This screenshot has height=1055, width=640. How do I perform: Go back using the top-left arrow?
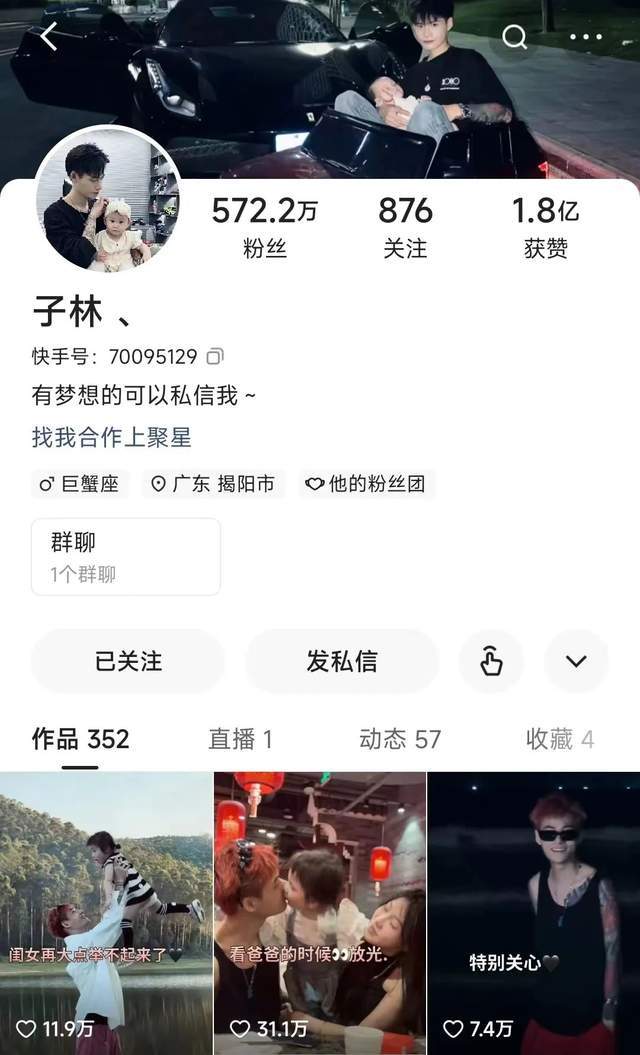pyautogui.click(x=49, y=38)
